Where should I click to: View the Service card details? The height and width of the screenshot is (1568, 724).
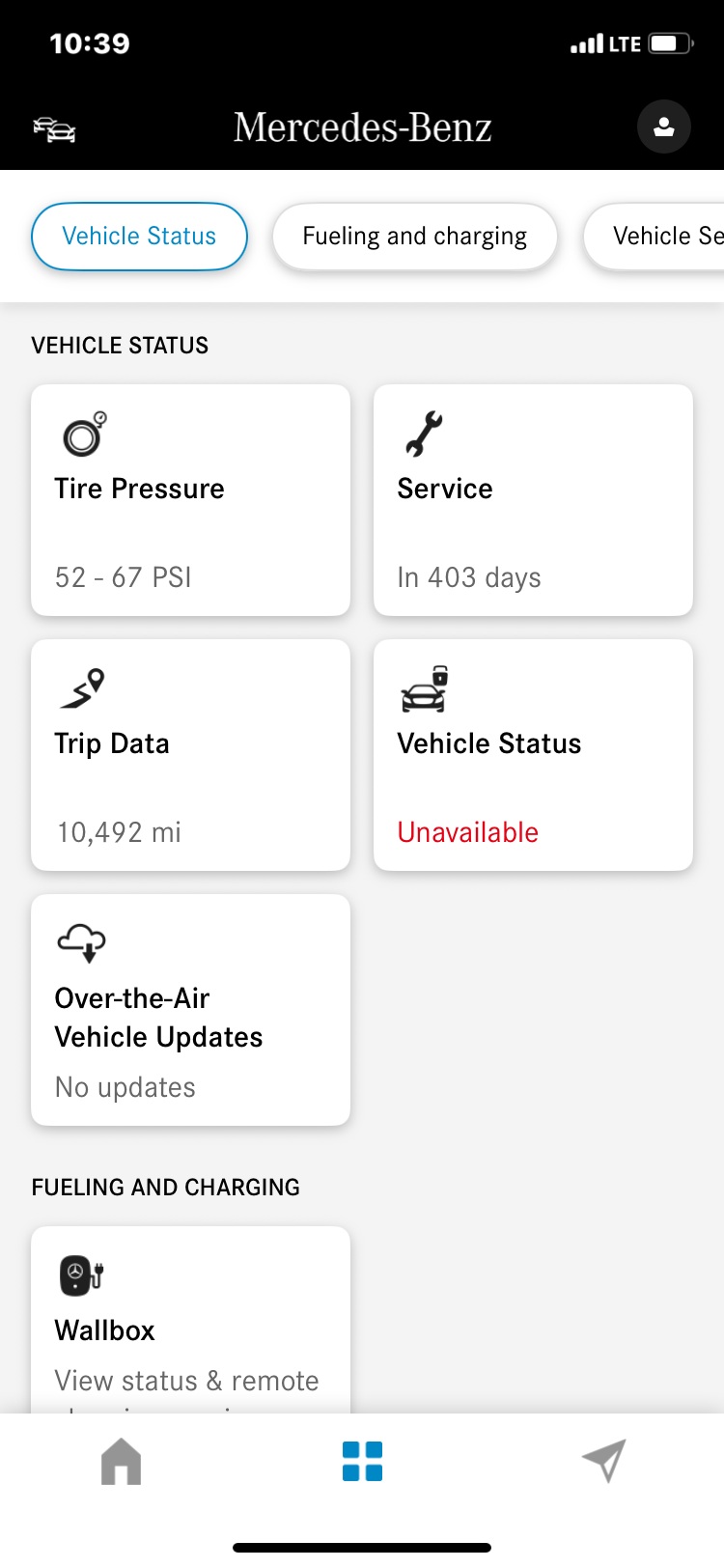coord(533,500)
